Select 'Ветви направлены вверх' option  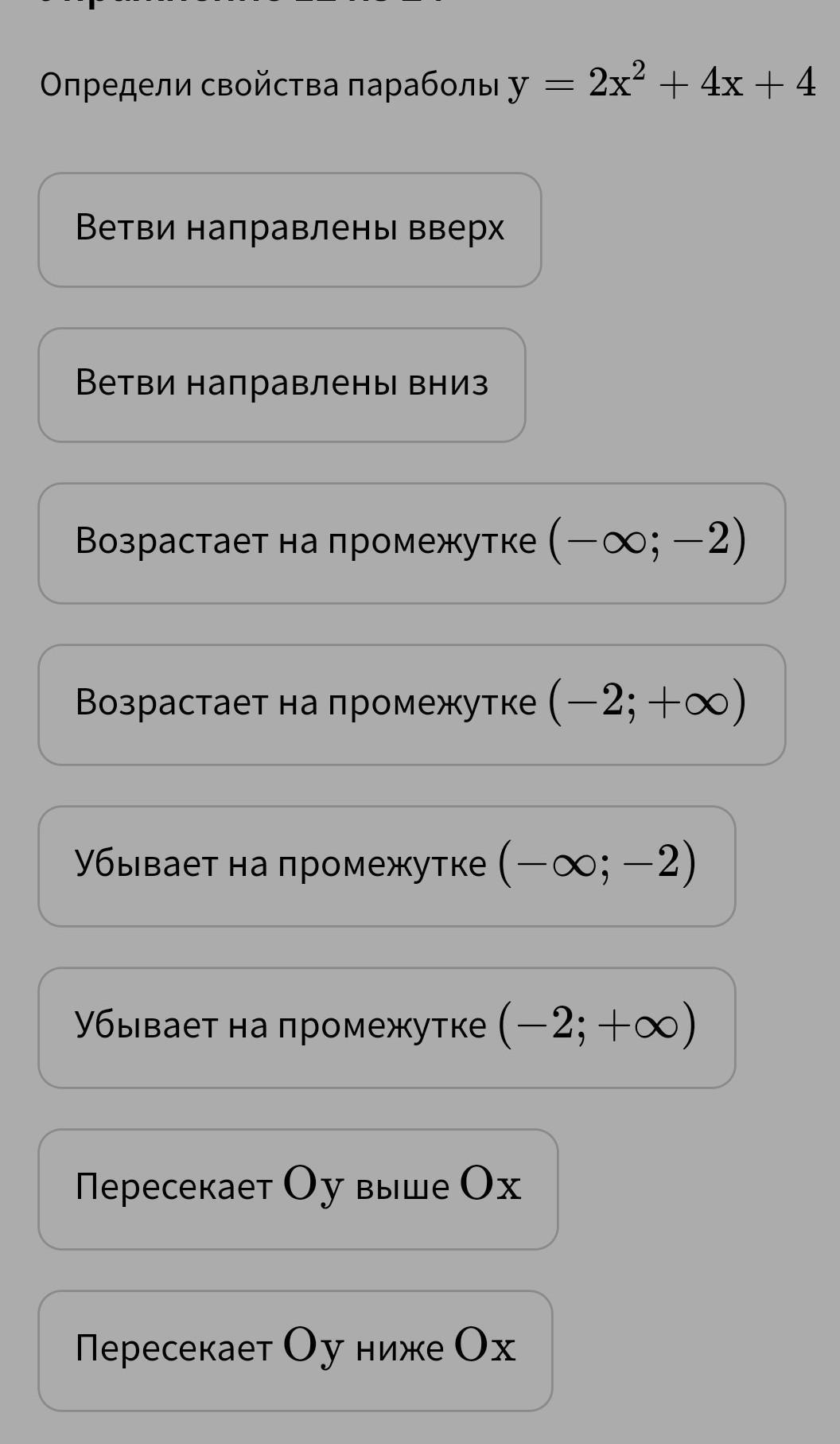pyautogui.click(x=290, y=230)
